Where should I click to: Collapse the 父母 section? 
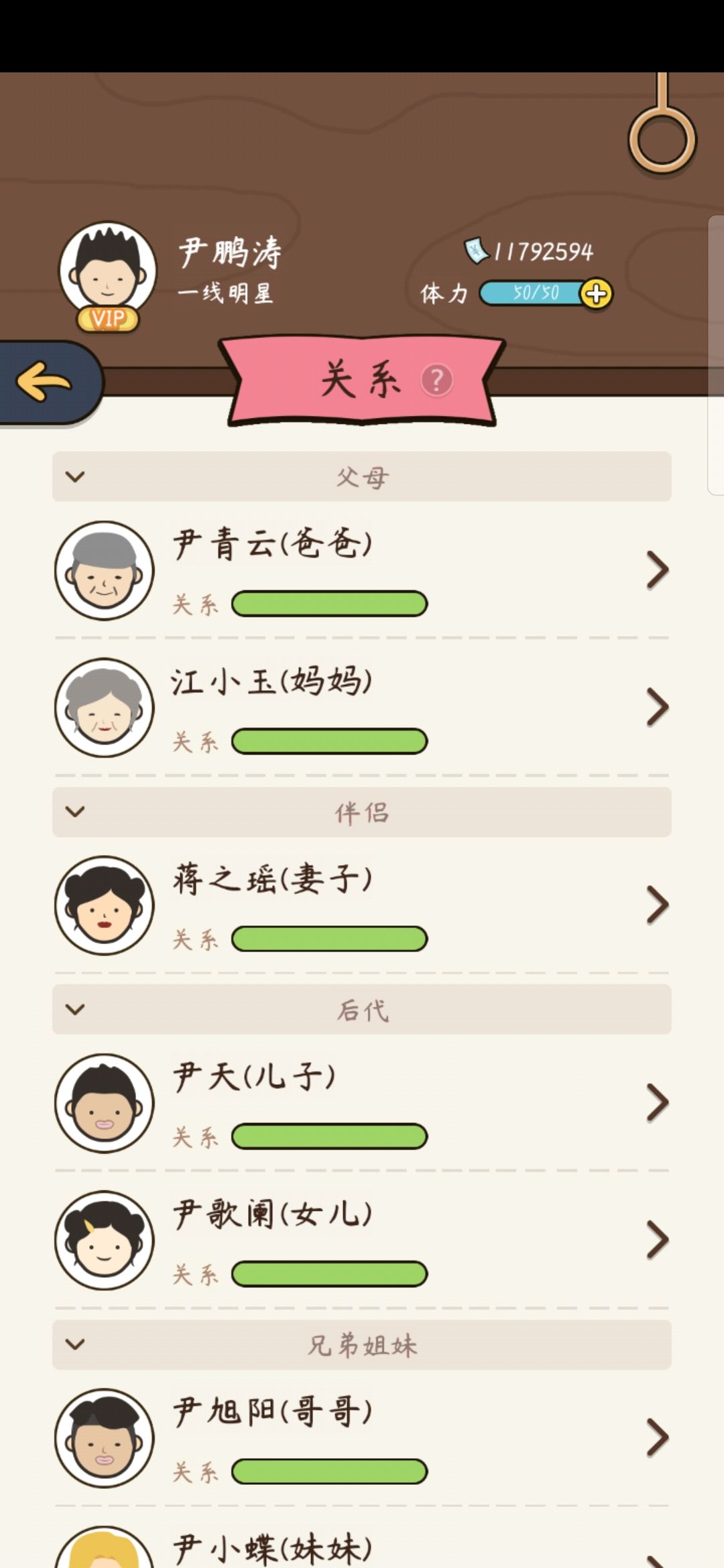tap(76, 476)
